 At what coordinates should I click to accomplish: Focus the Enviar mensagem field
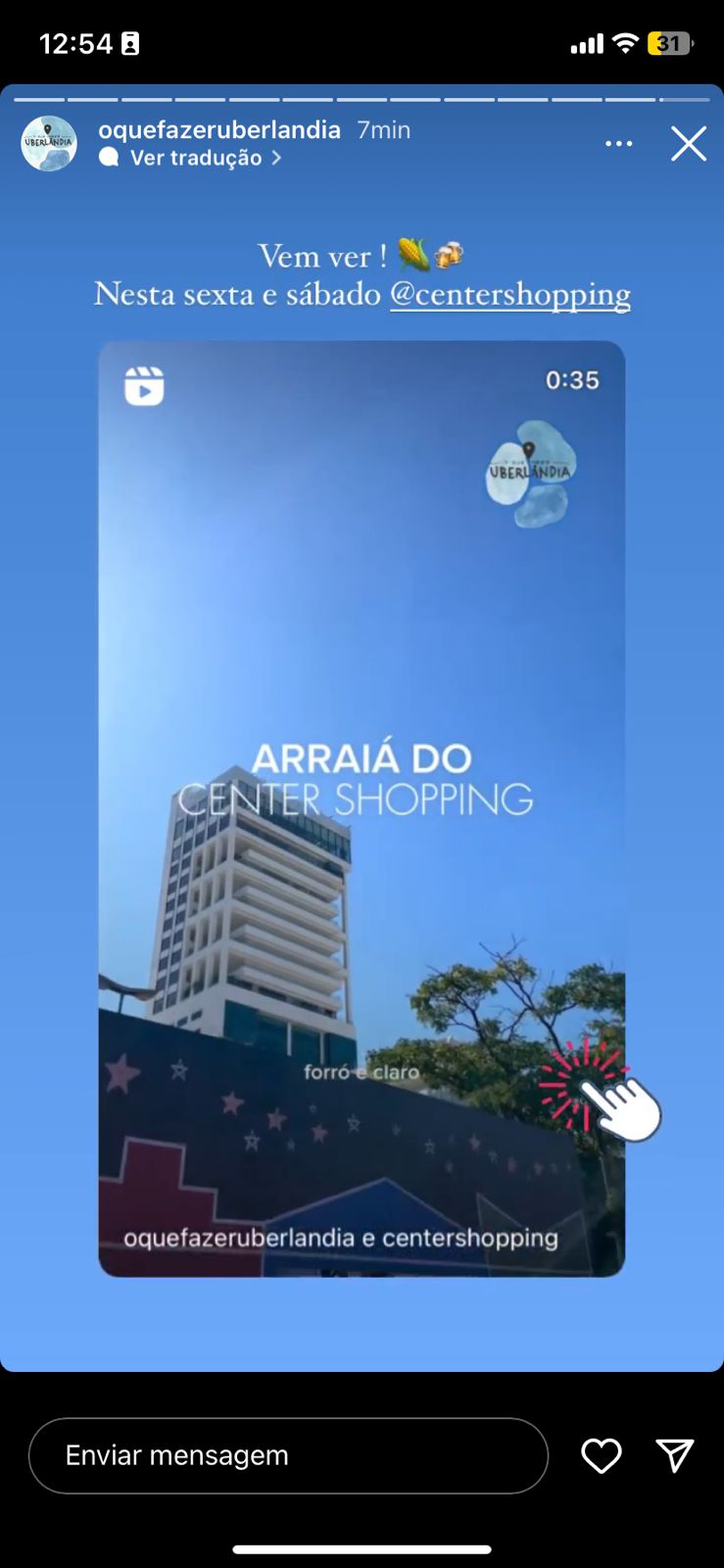click(288, 1455)
